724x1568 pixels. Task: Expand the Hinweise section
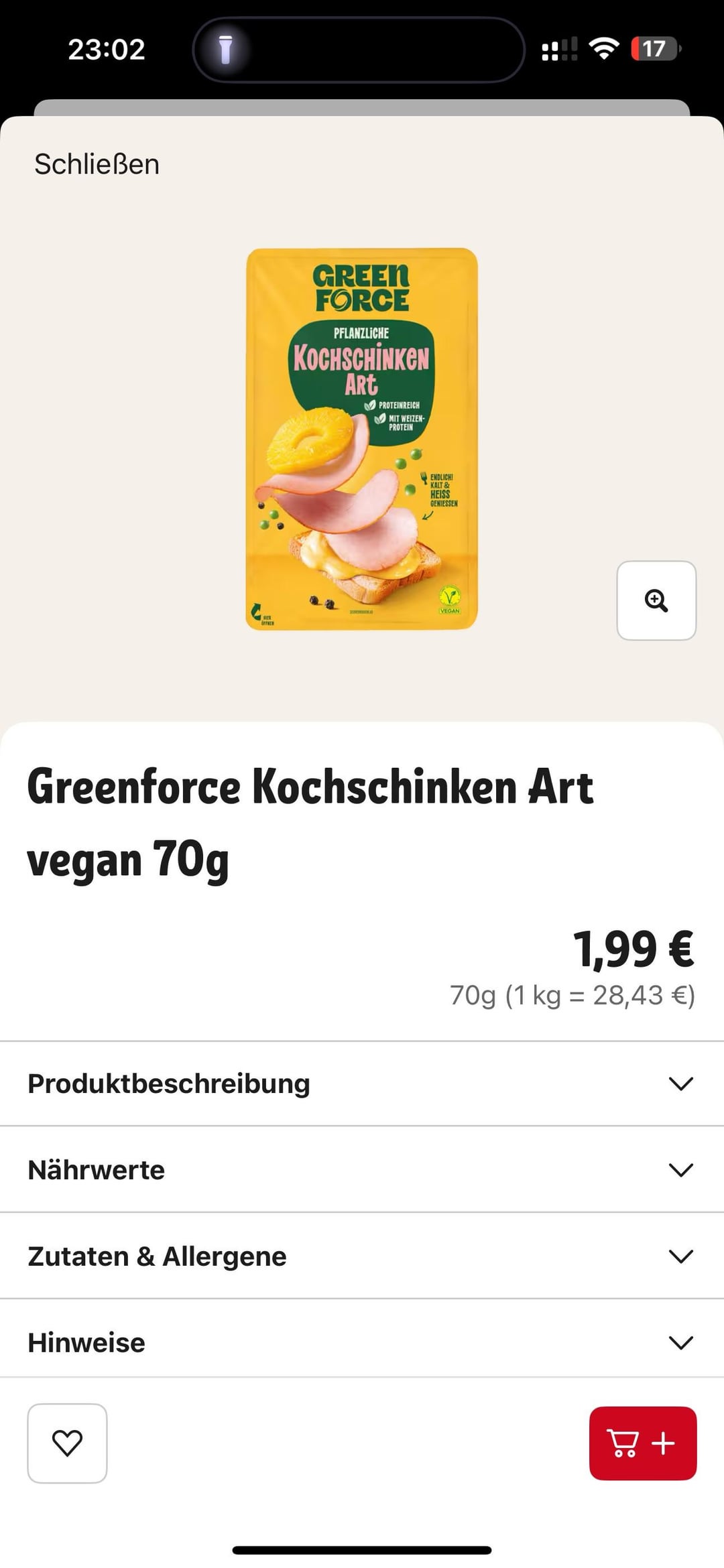362,1342
